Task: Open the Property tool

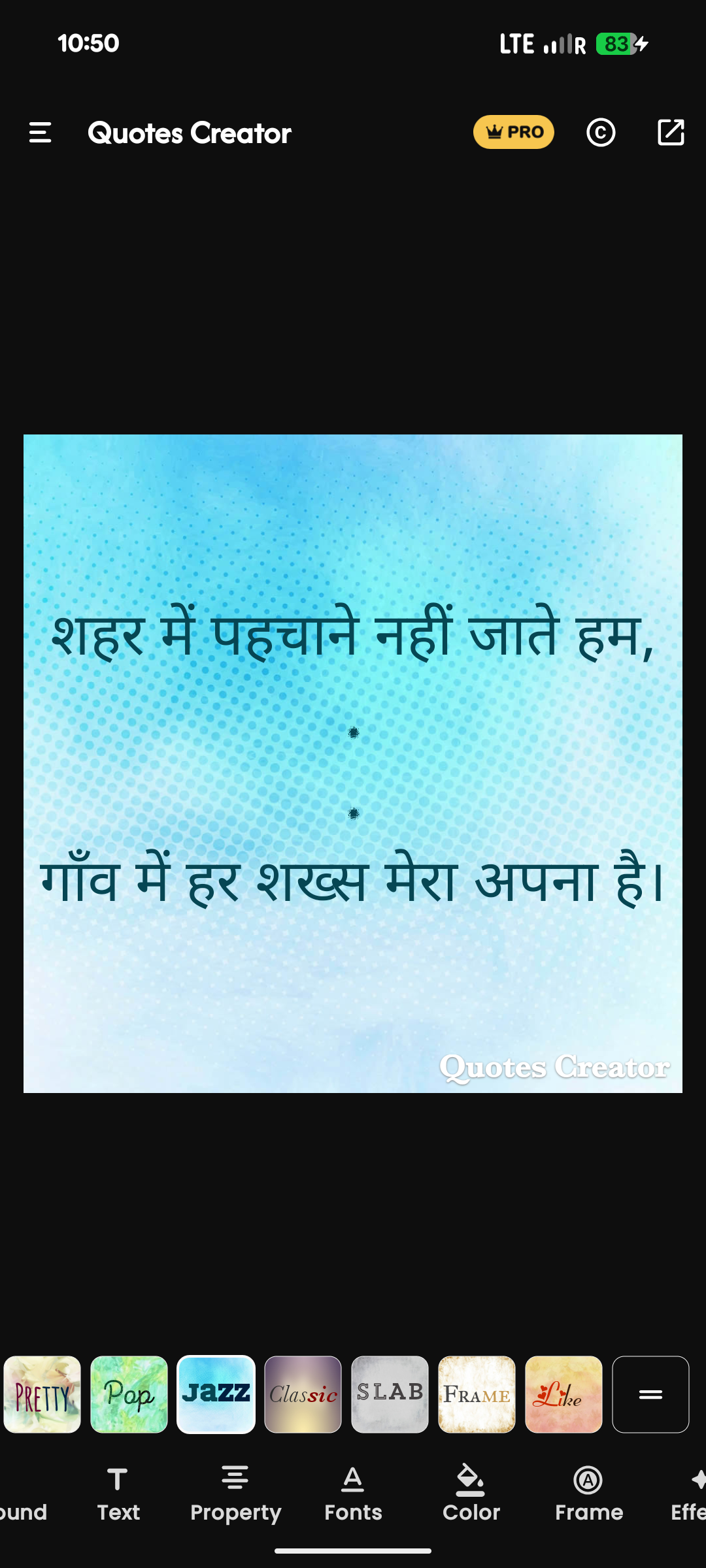Action: 235,1494
